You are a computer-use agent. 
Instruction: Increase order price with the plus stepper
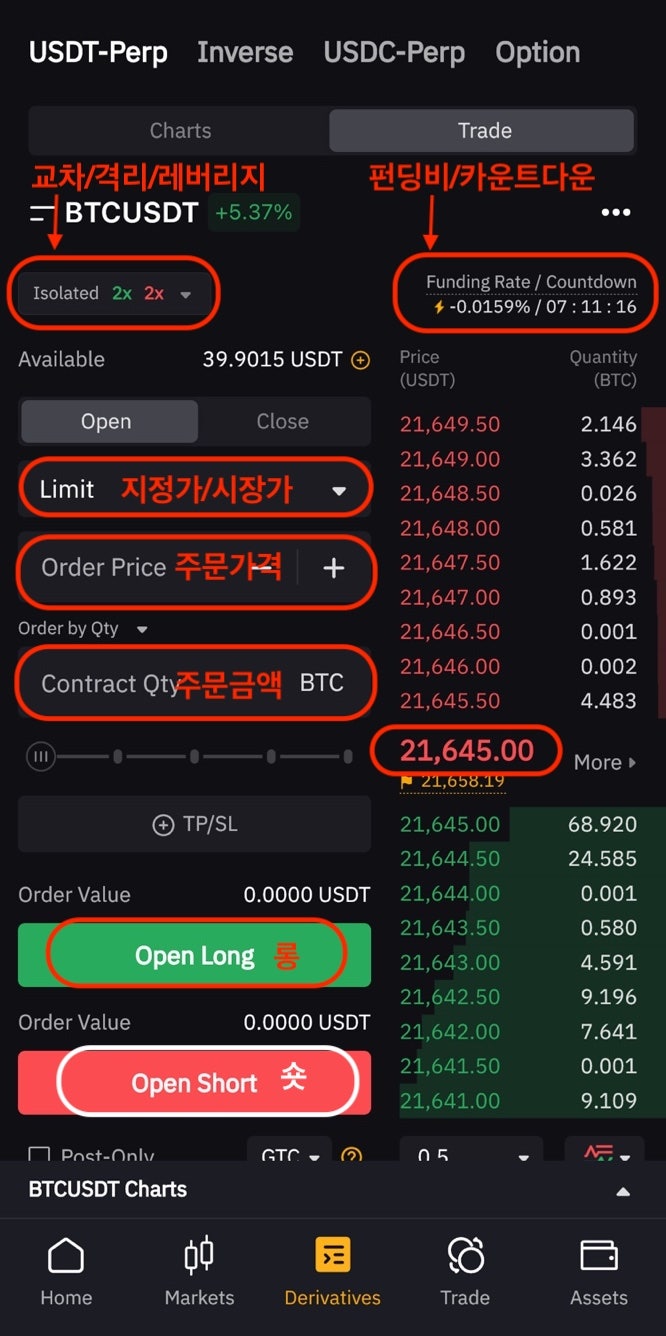334,568
